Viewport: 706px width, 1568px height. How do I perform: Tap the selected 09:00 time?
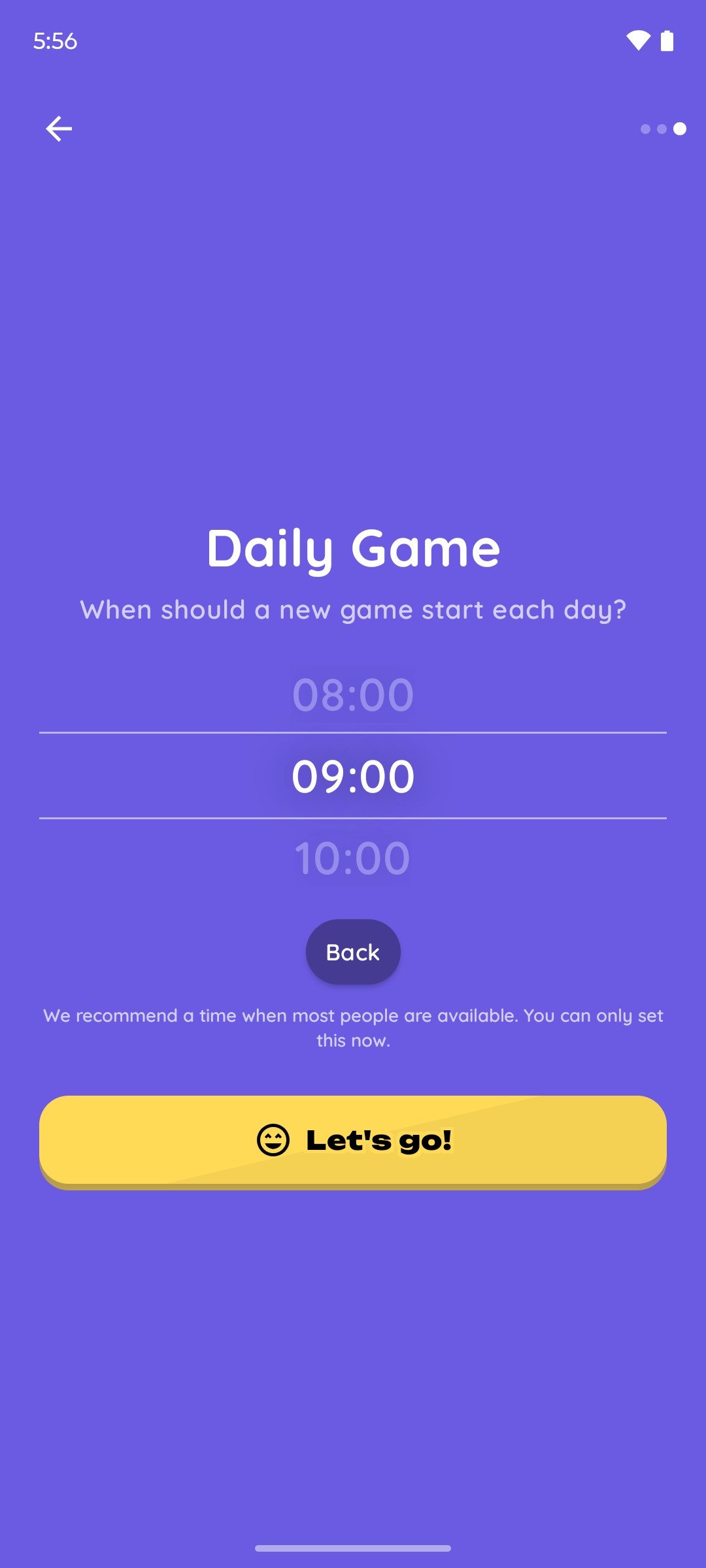pos(353,776)
